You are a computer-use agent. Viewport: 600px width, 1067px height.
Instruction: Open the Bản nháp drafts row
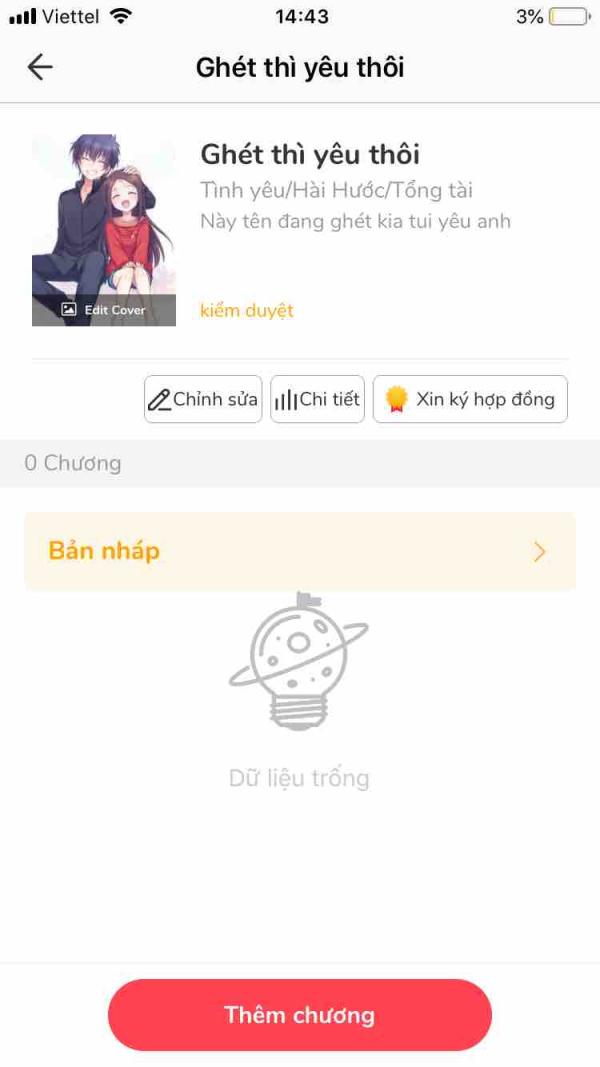click(x=300, y=552)
